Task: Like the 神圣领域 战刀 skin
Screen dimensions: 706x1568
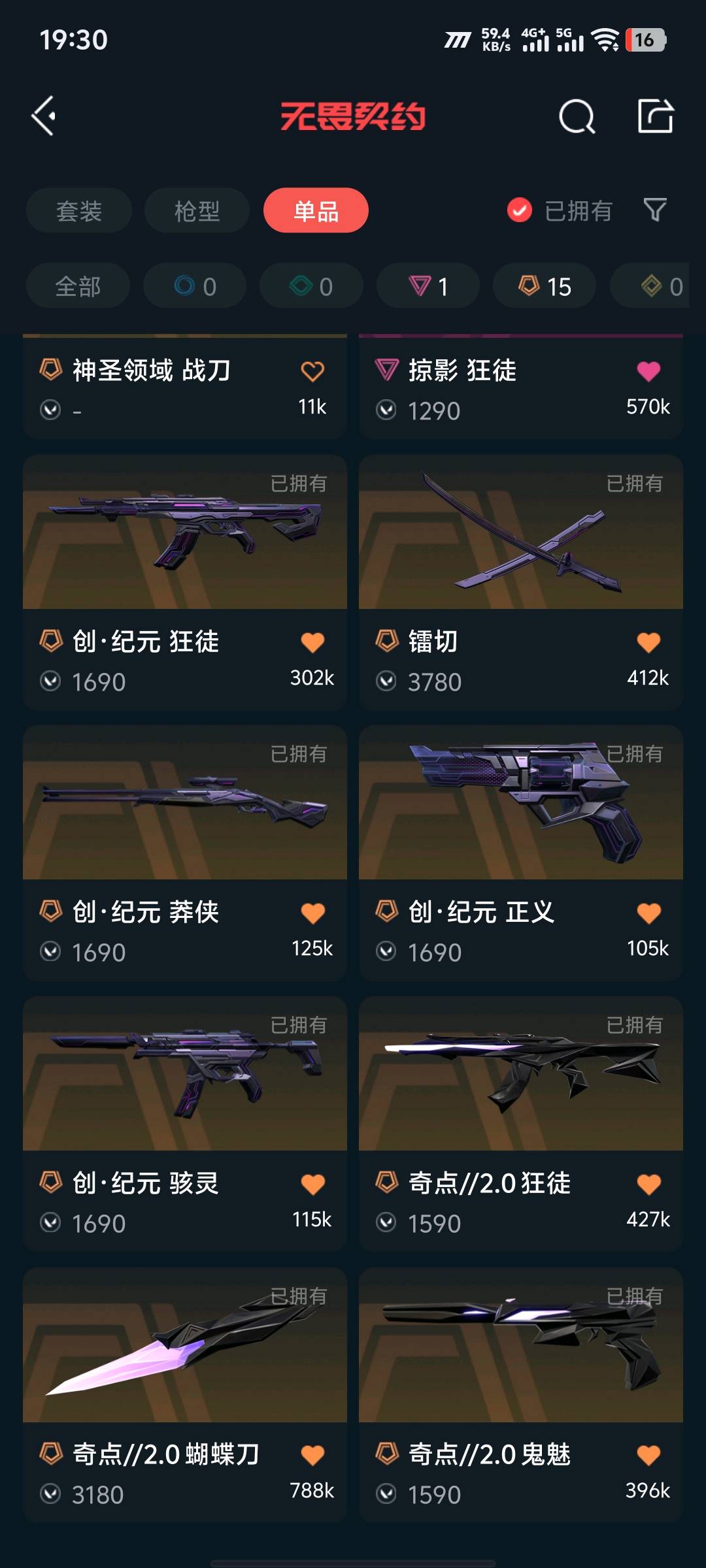Action: click(312, 371)
